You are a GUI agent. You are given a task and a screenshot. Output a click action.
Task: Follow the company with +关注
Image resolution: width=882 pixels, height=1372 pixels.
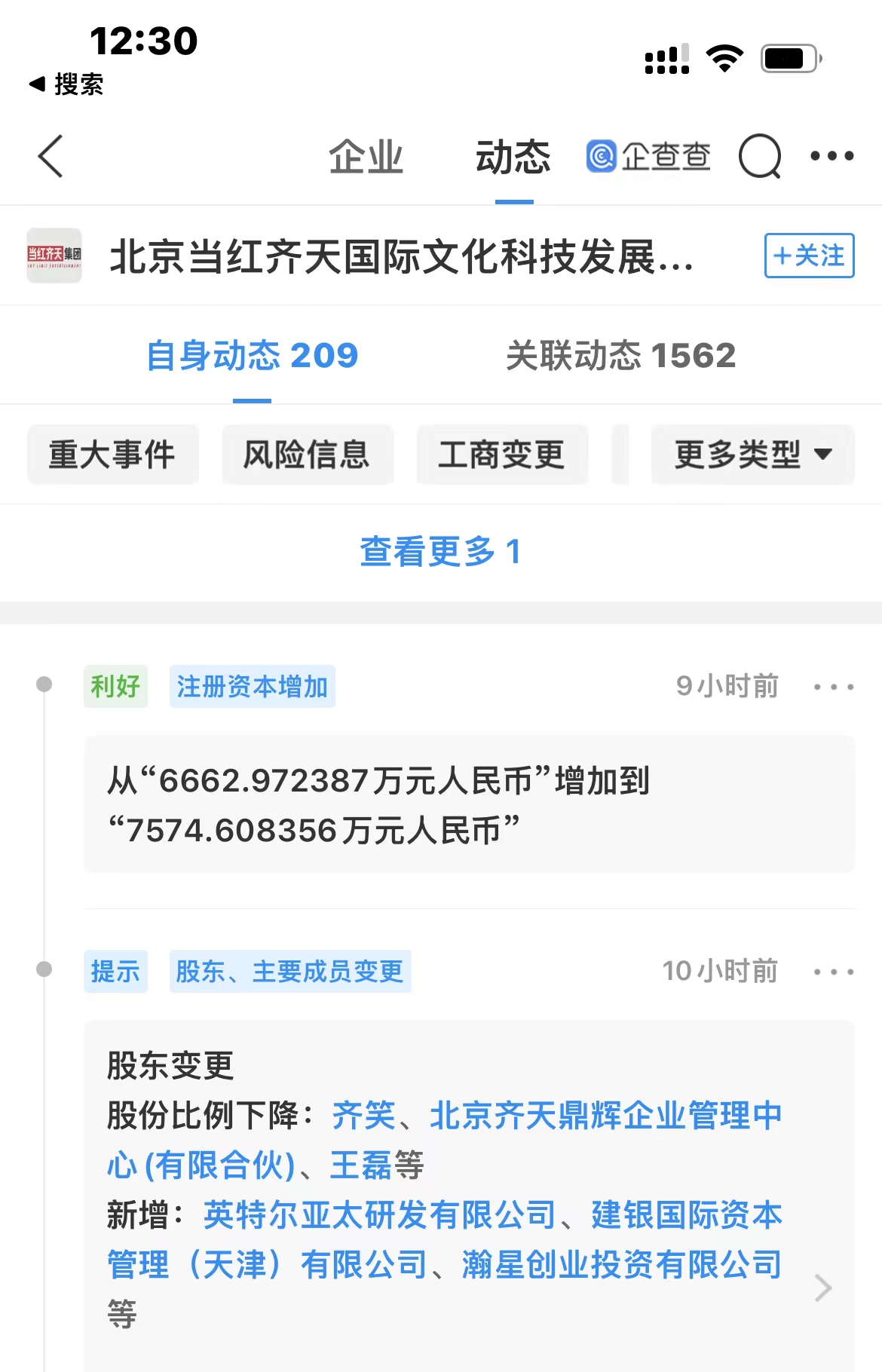tap(809, 256)
